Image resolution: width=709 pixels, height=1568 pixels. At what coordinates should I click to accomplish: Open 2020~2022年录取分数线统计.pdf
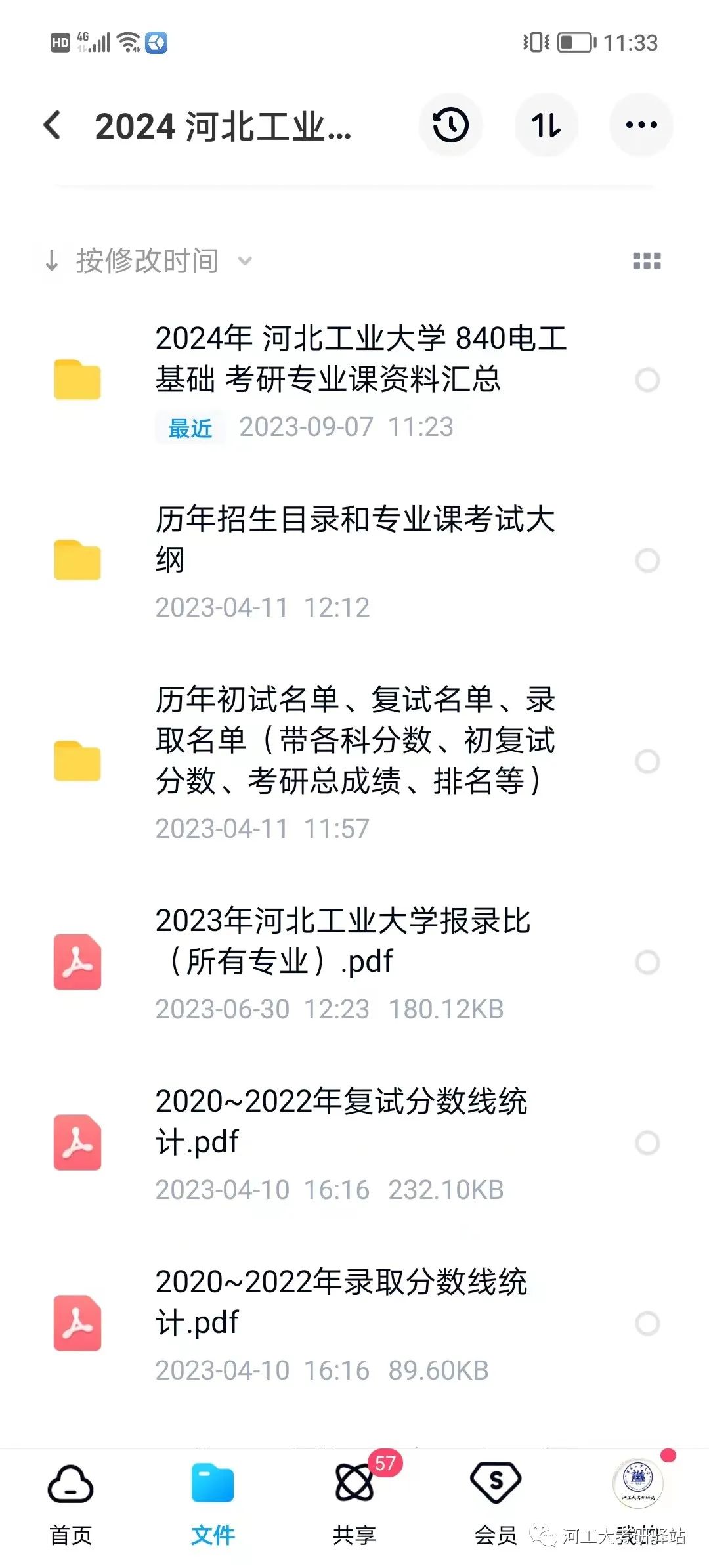[x=354, y=1324]
